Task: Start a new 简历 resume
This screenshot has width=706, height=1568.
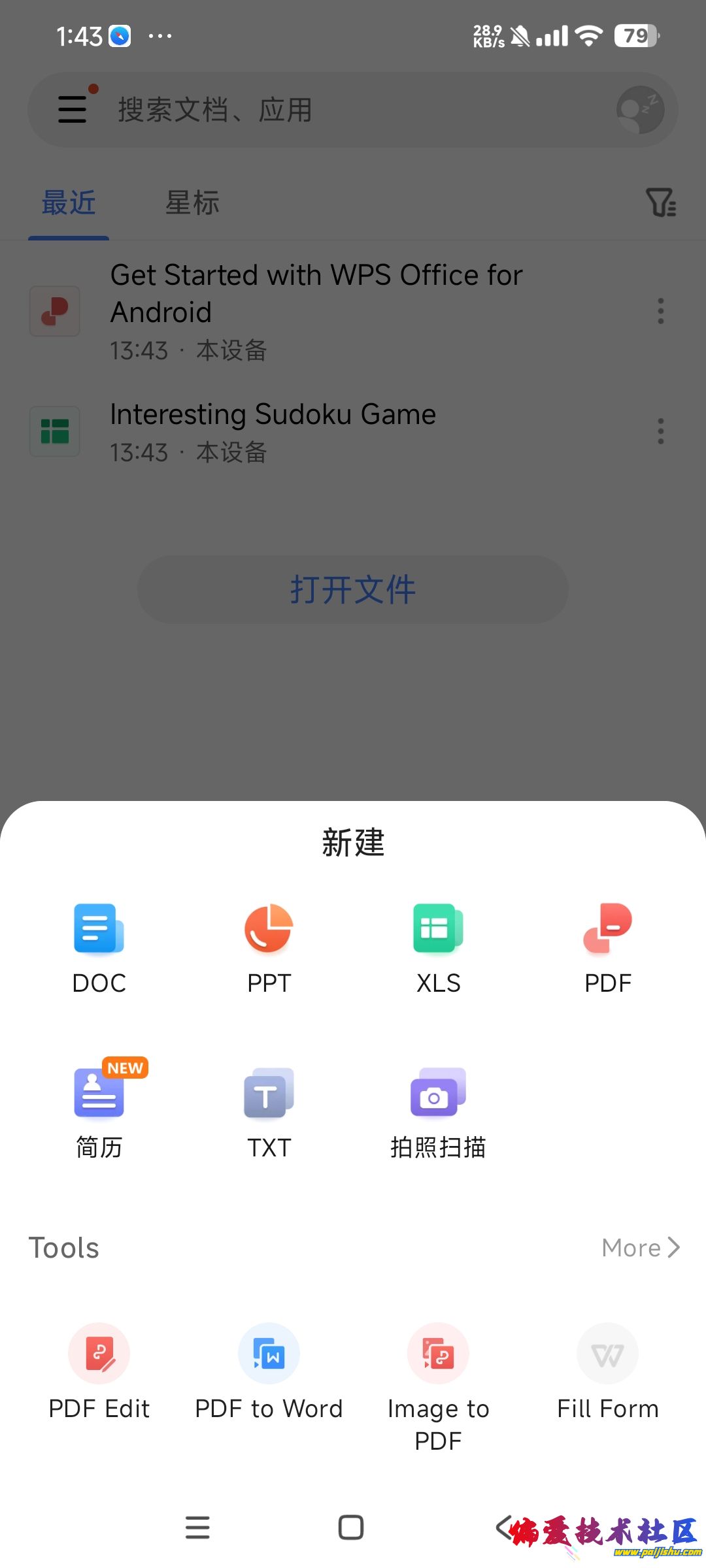Action: 99,1112
